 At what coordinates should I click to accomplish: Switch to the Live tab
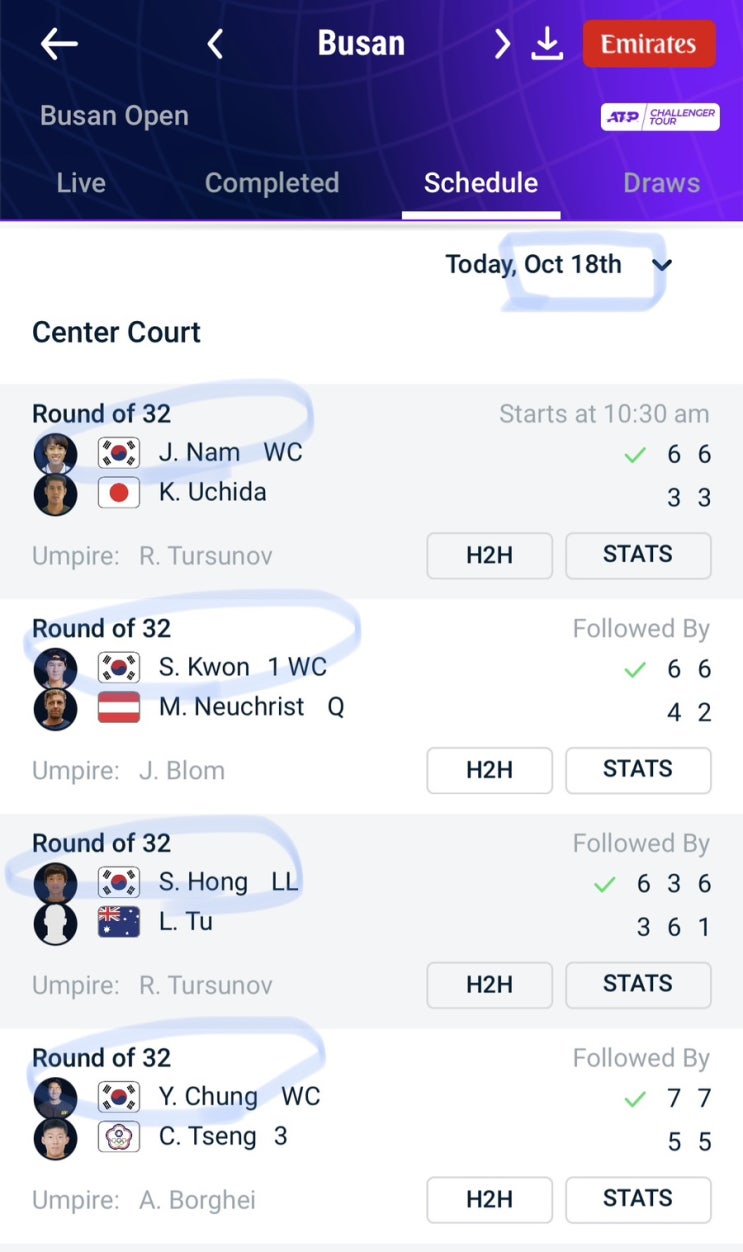pos(81,183)
